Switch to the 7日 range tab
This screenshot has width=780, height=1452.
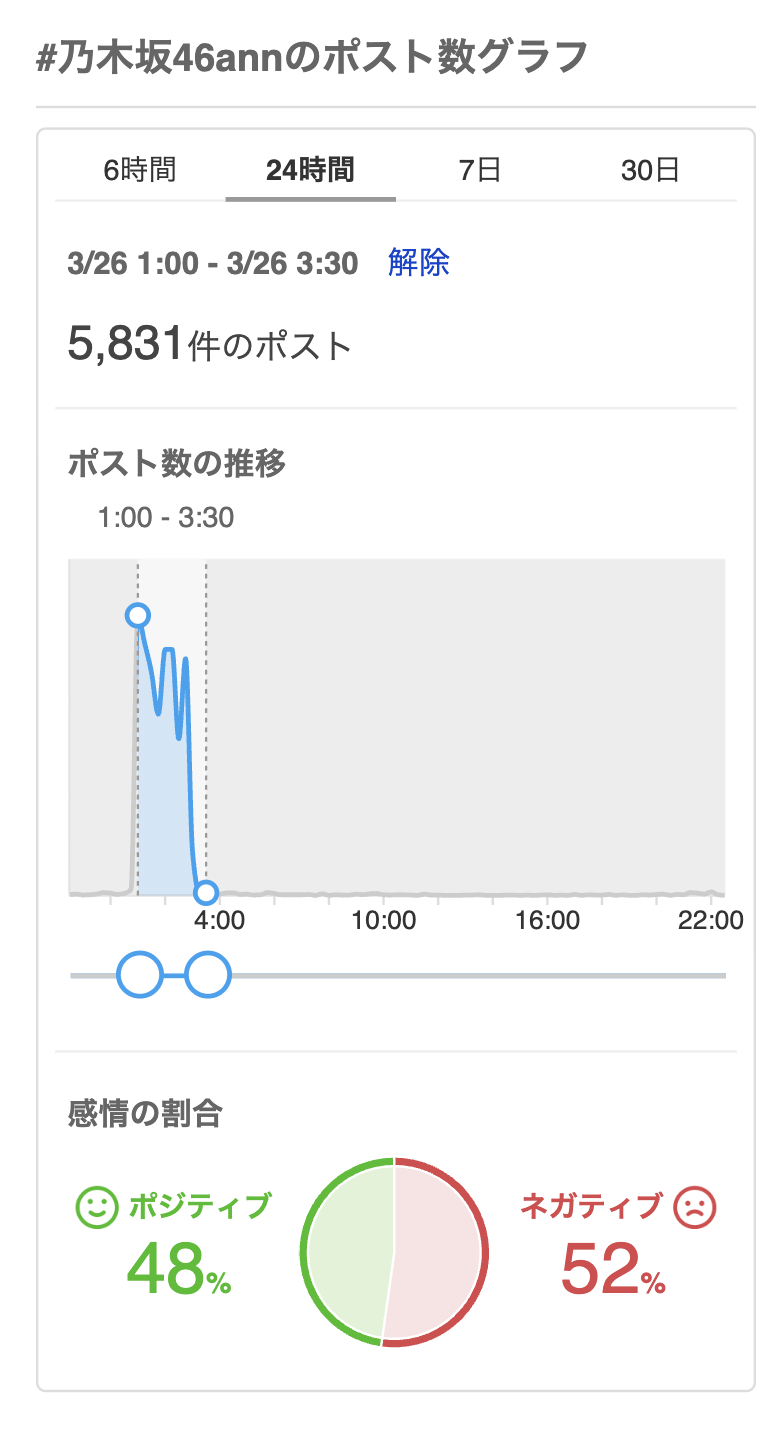coord(480,170)
